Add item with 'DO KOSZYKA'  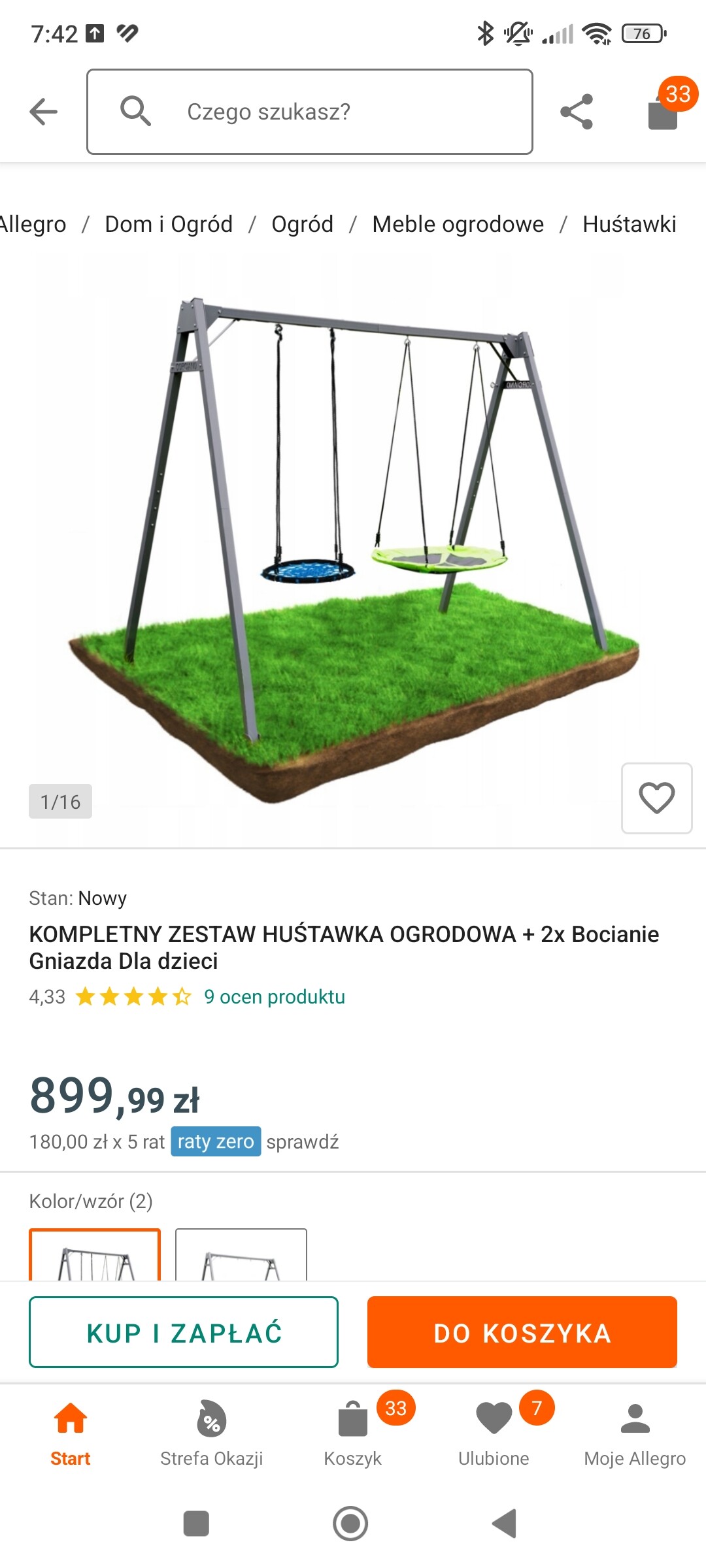(522, 1332)
